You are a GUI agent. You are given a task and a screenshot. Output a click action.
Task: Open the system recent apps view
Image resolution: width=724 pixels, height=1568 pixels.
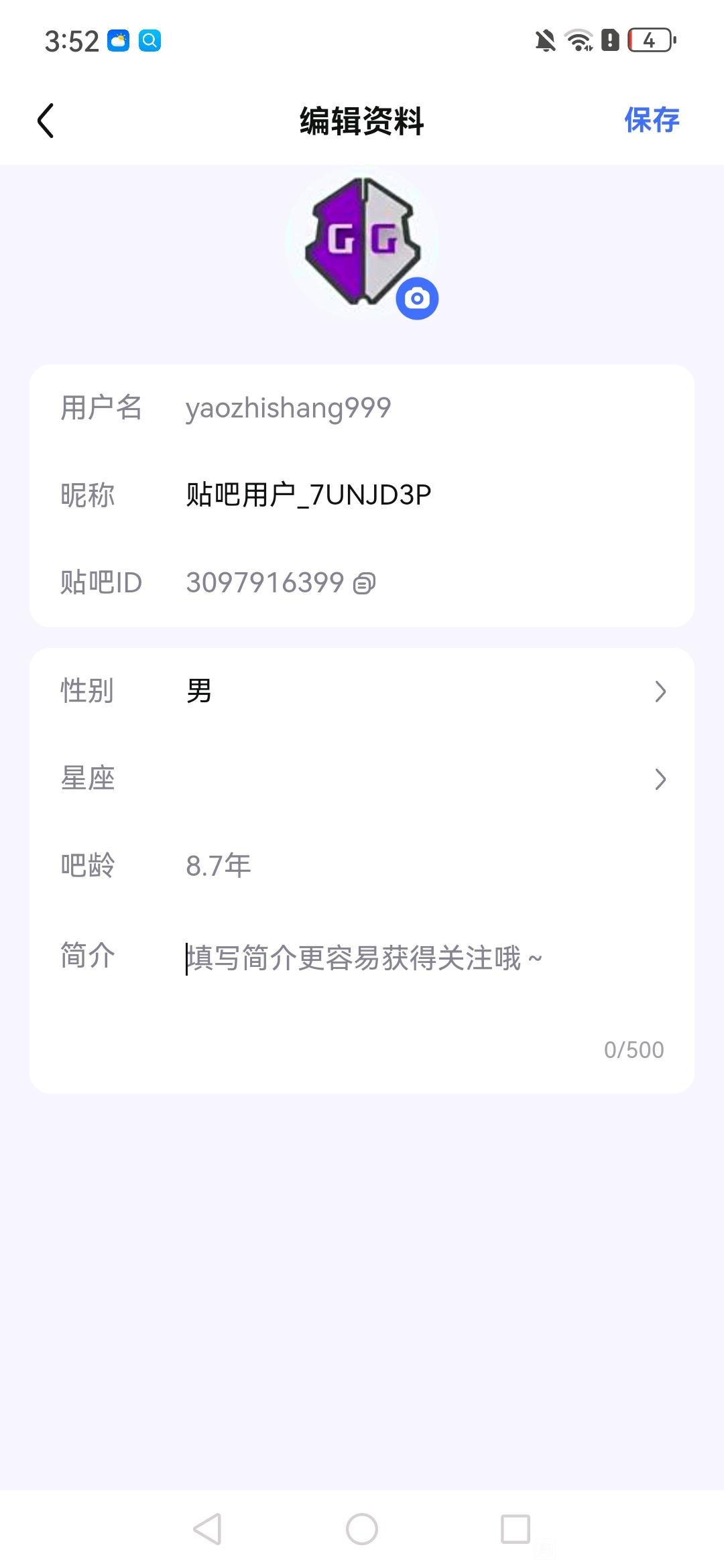(516, 1529)
